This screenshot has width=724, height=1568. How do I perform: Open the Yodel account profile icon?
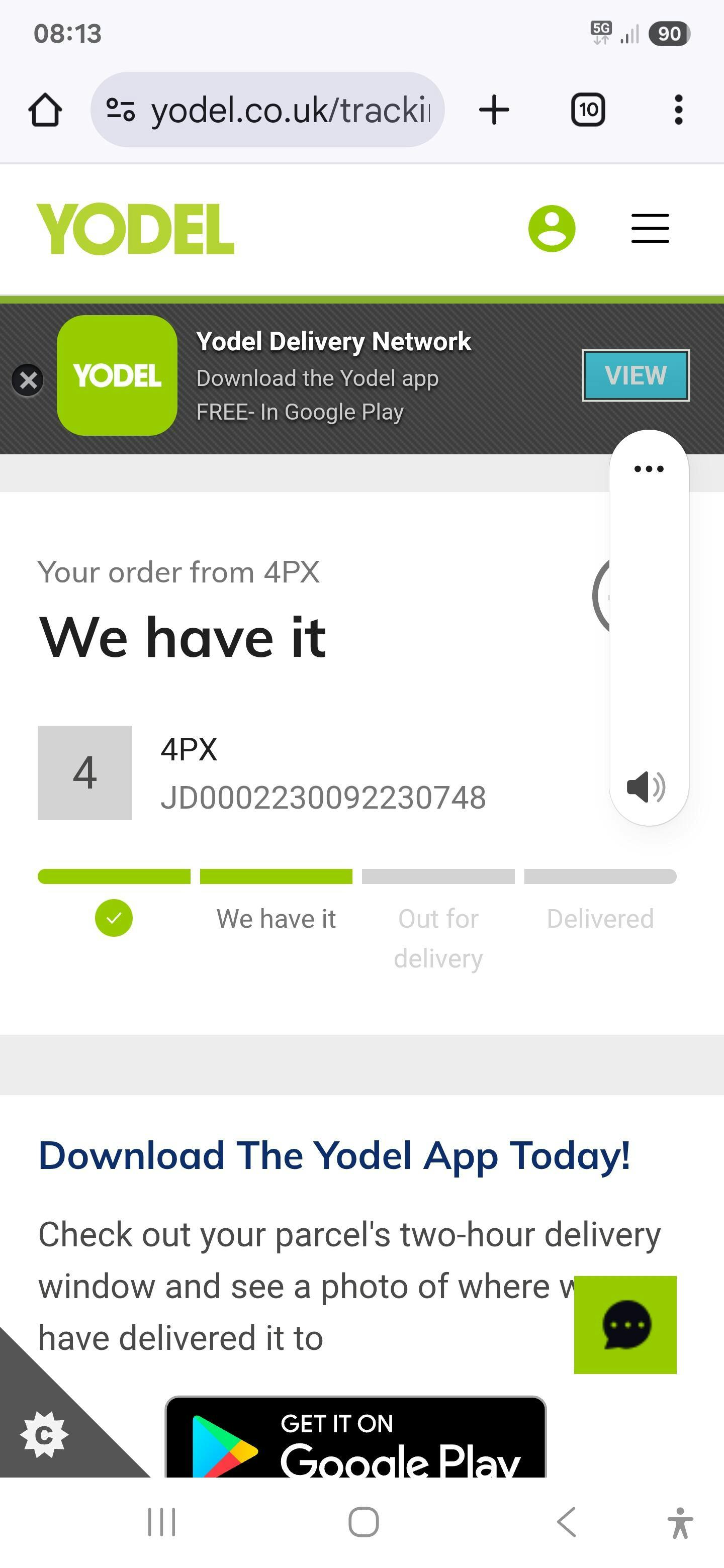click(x=552, y=229)
